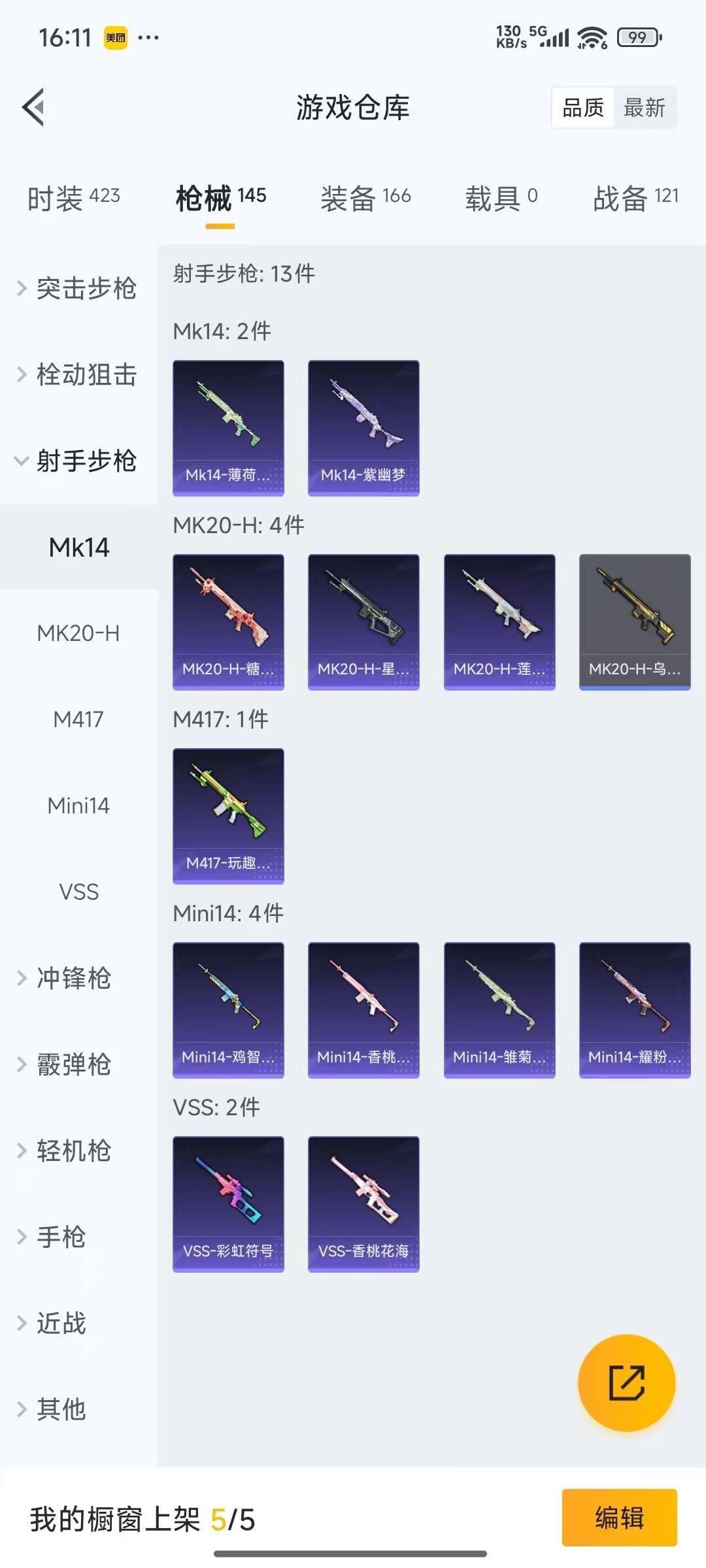
Task: Tap the yellow floating share button
Action: pos(626,1382)
